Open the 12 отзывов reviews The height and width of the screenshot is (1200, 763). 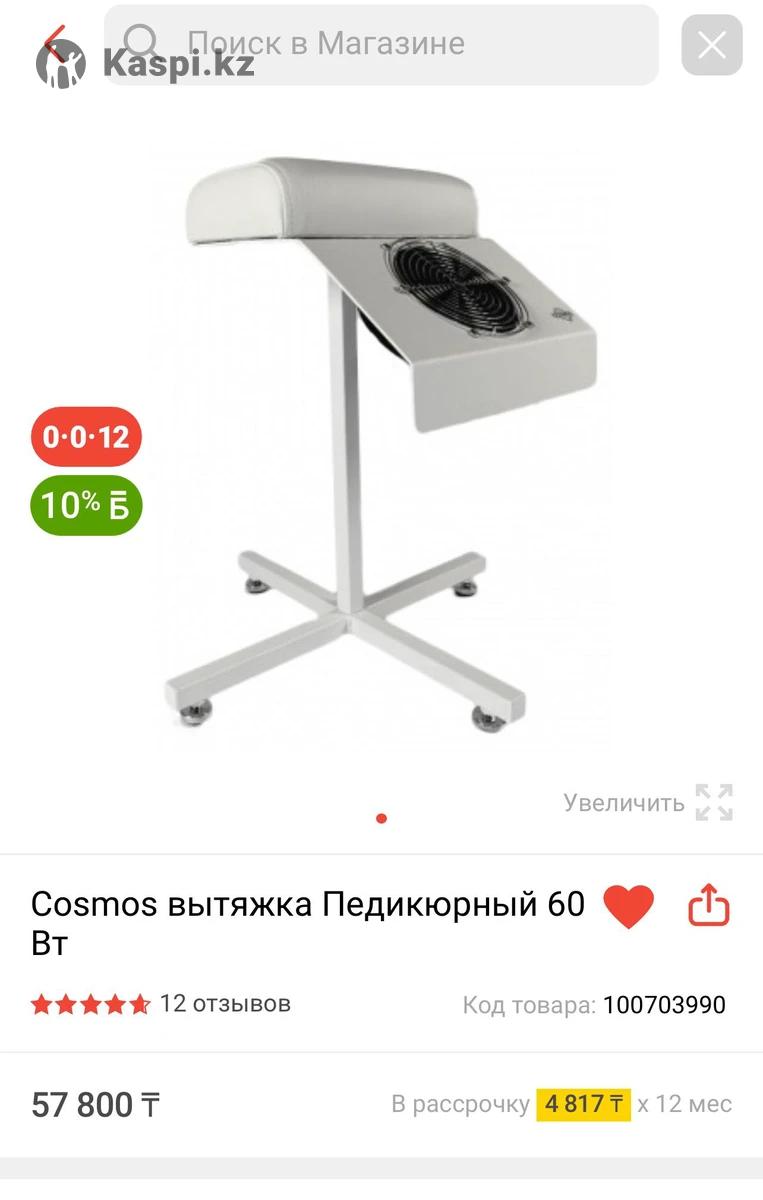tap(224, 1003)
